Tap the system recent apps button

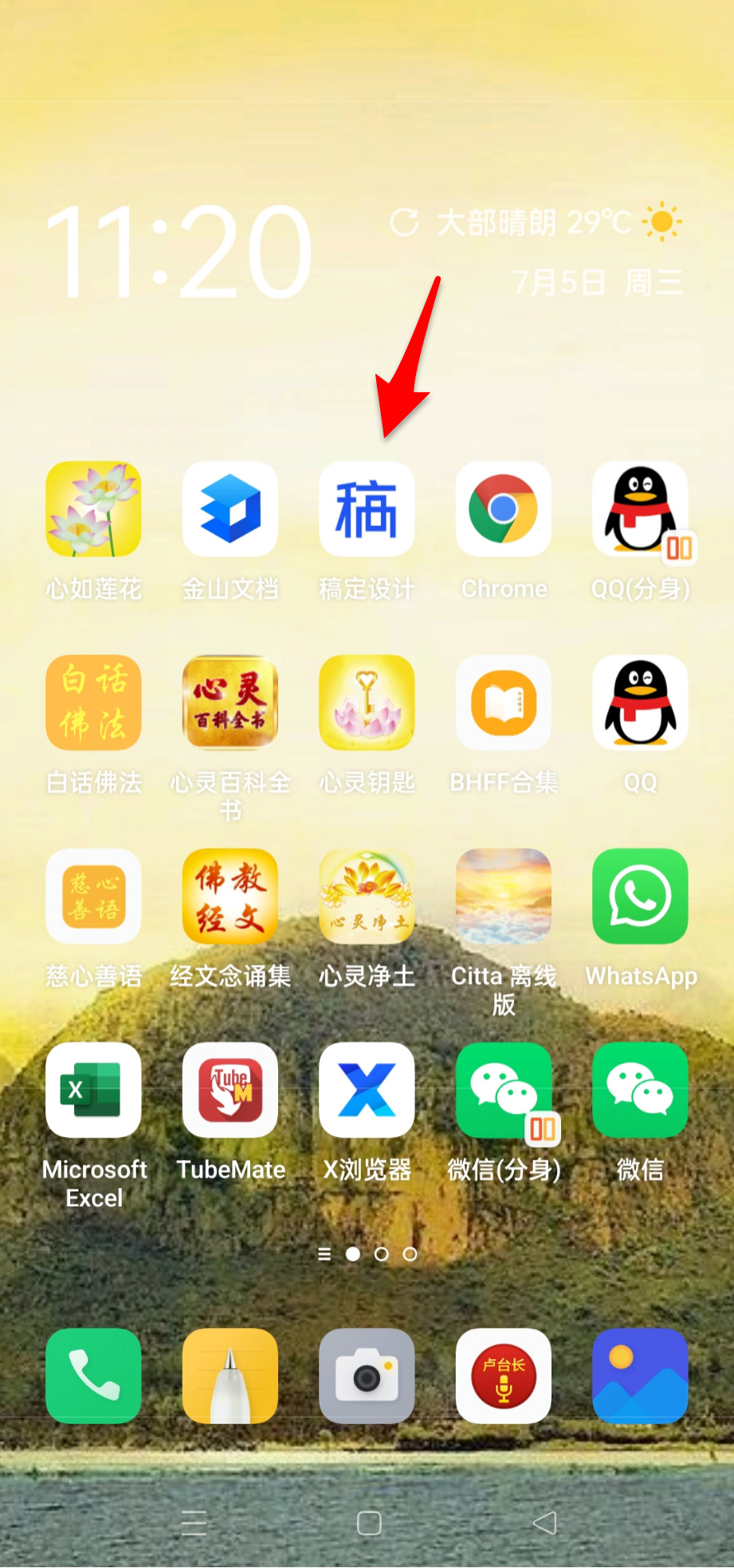click(x=194, y=1523)
